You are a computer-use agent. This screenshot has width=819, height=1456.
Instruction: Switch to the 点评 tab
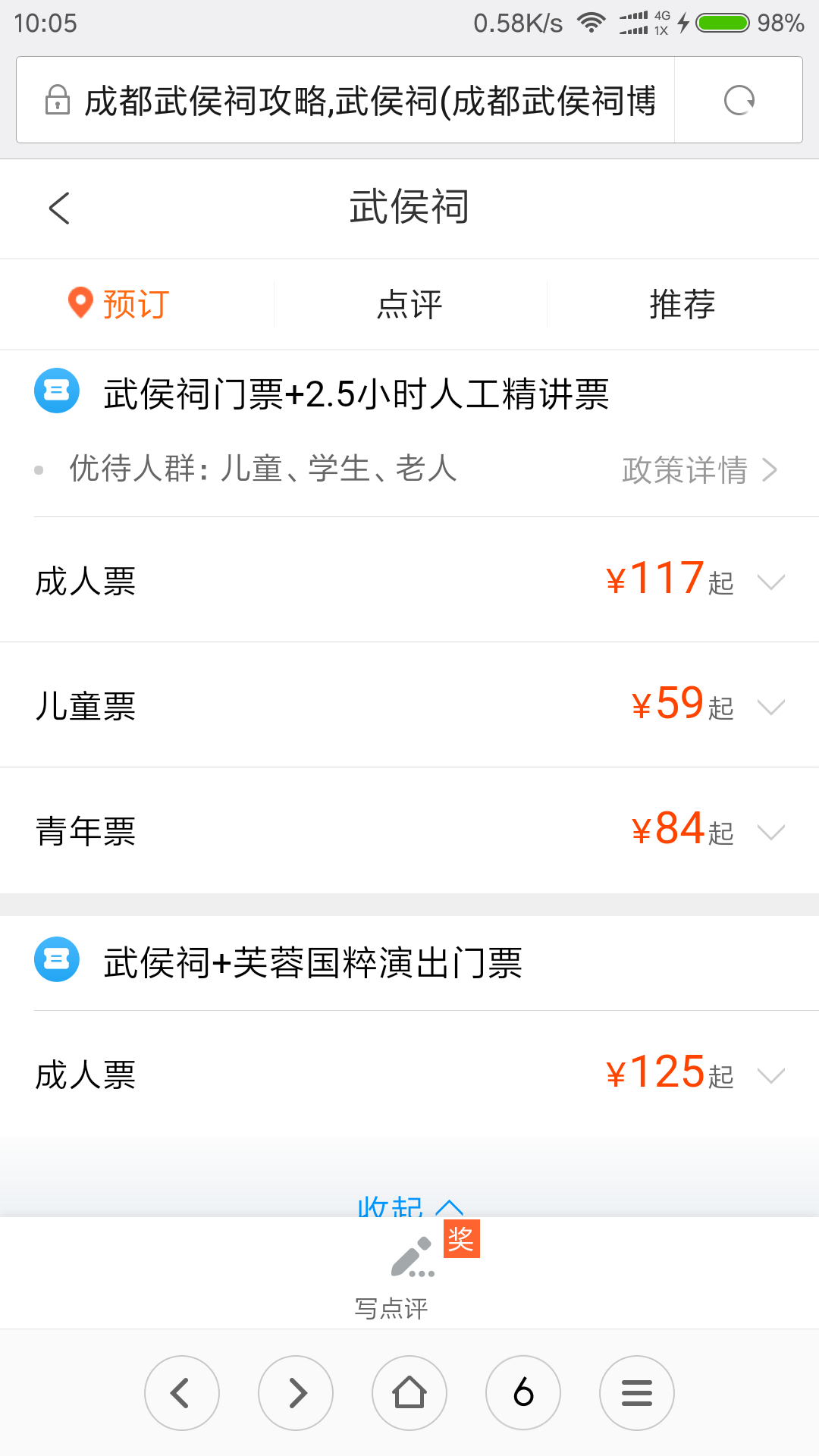[409, 304]
